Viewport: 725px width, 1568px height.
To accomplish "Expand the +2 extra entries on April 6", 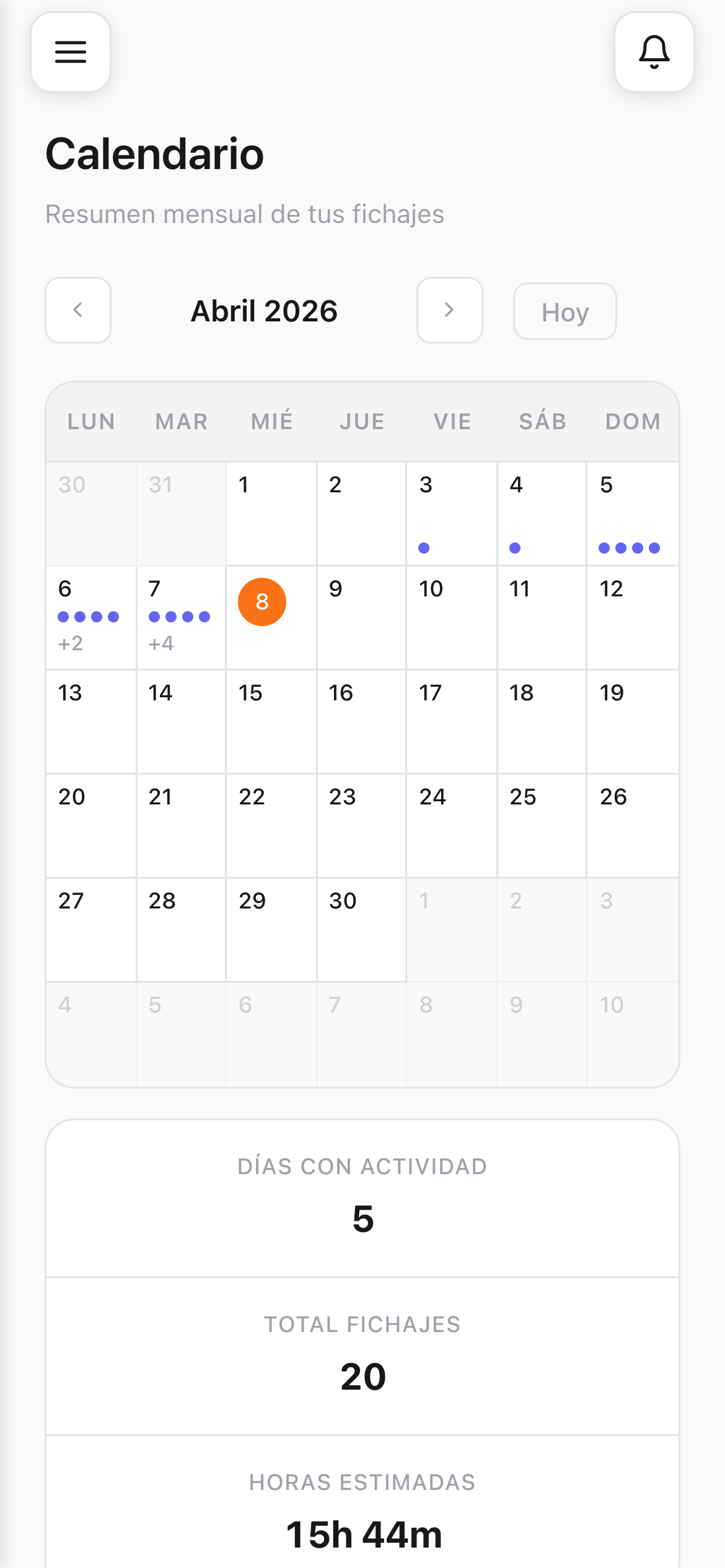I will click(71, 643).
